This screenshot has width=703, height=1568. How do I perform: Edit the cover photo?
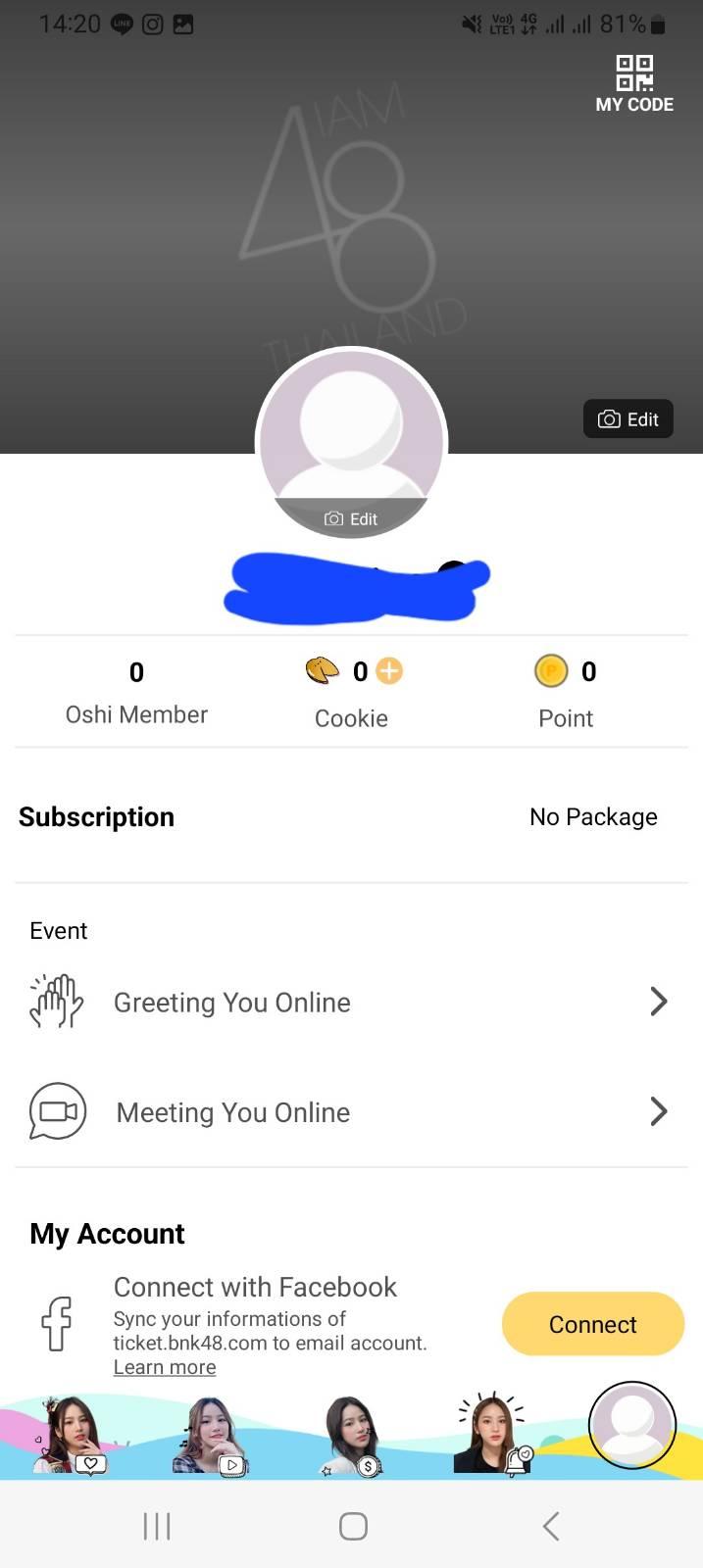click(x=628, y=419)
